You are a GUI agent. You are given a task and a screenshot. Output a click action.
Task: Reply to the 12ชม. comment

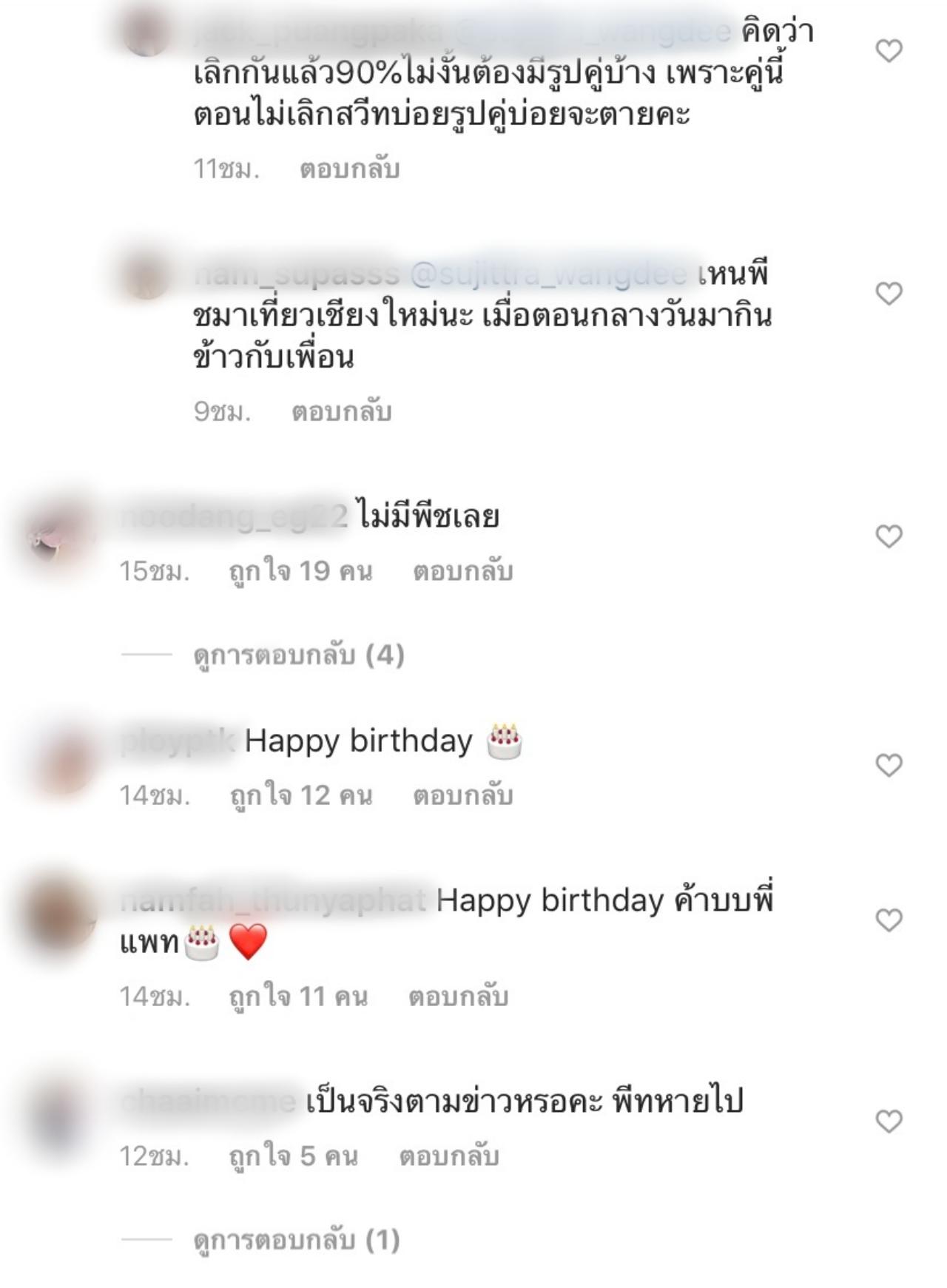coord(449,1157)
